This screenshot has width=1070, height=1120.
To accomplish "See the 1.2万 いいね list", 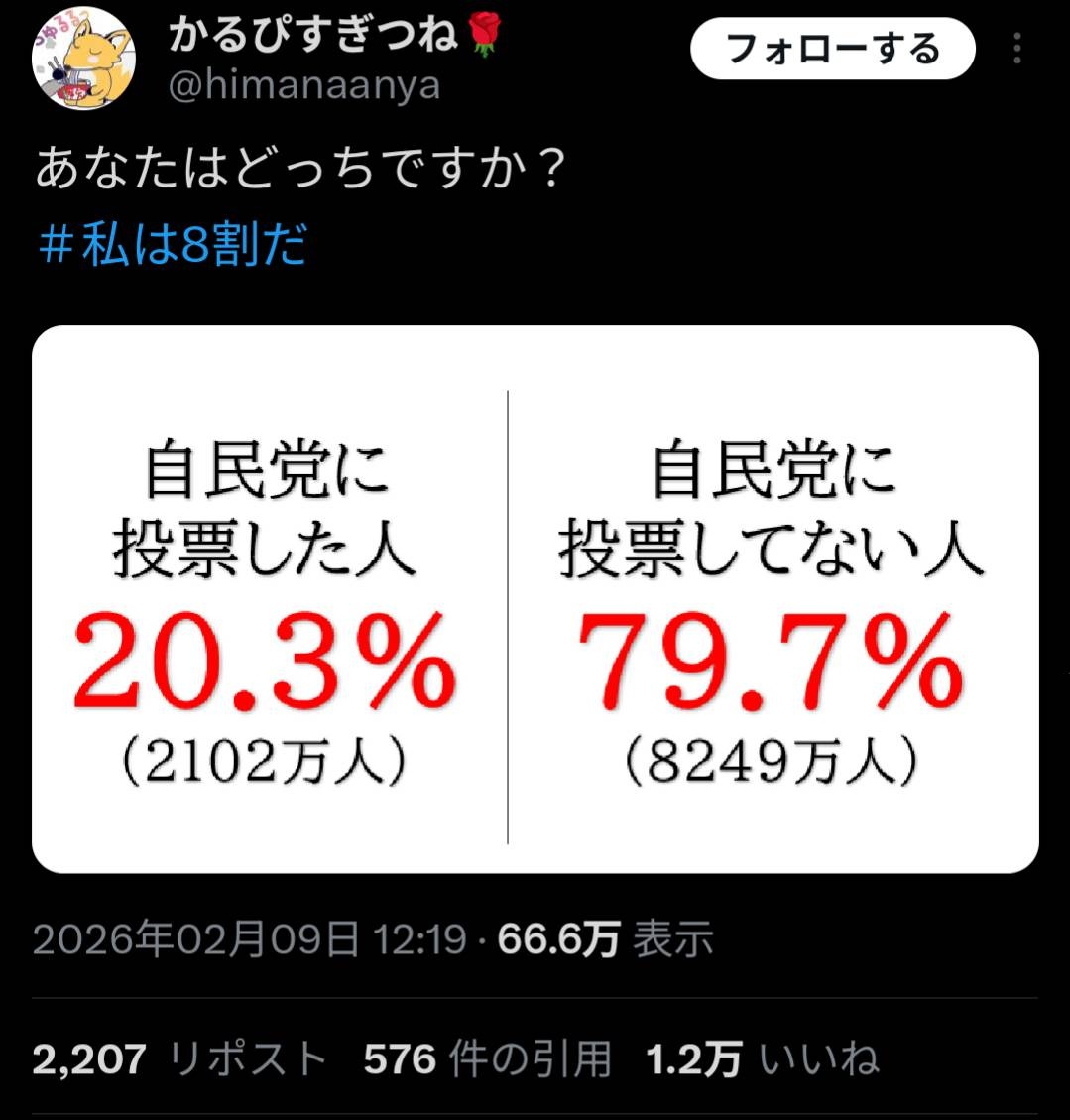I will [762, 1059].
